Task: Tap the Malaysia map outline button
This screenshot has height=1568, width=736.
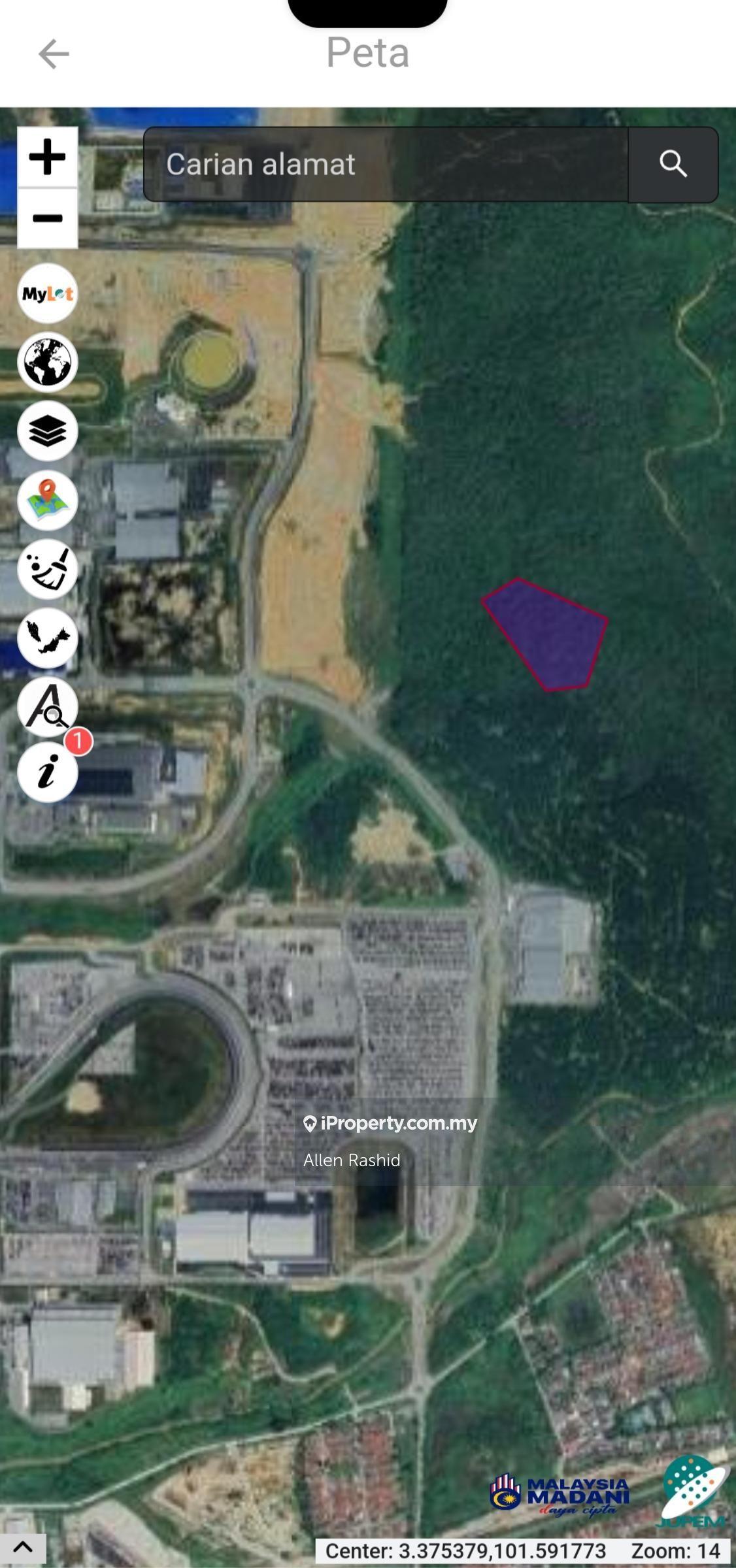Action: coord(48,638)
